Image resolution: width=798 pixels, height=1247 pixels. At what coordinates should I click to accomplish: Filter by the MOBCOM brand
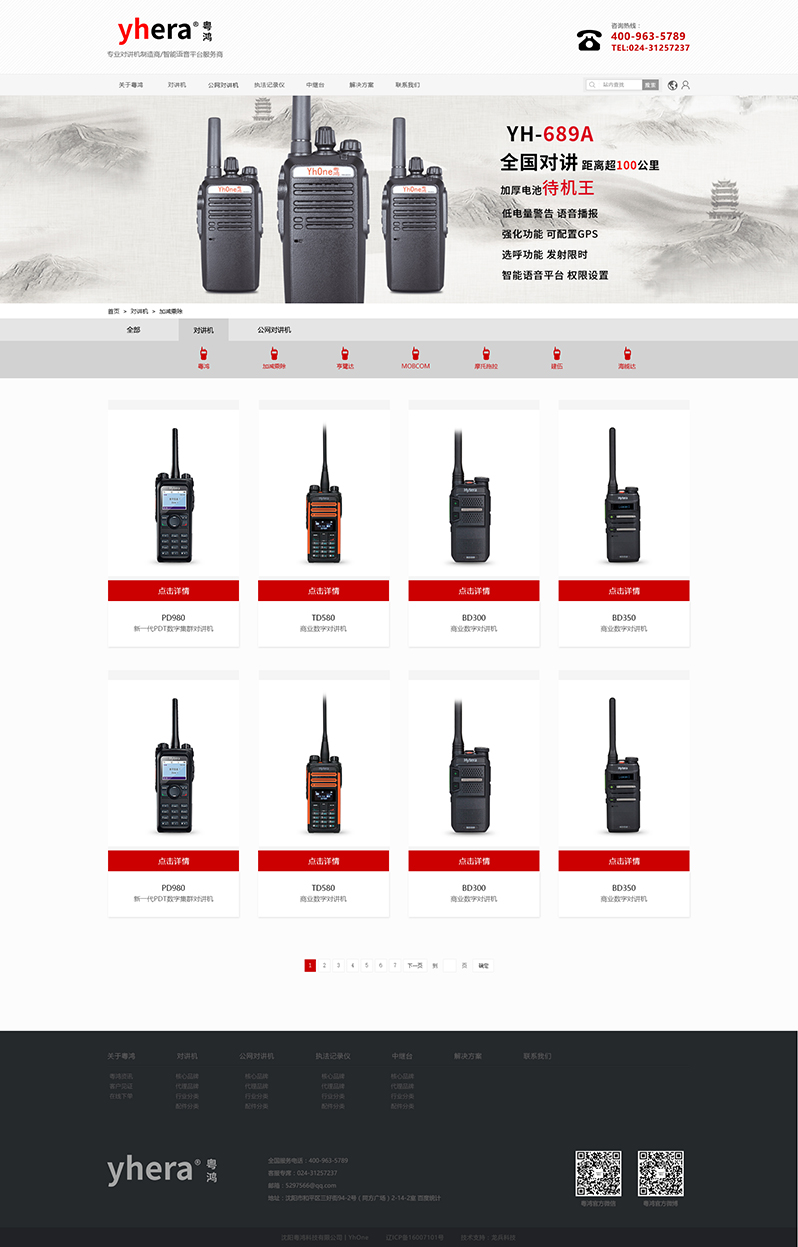point(415,358)
